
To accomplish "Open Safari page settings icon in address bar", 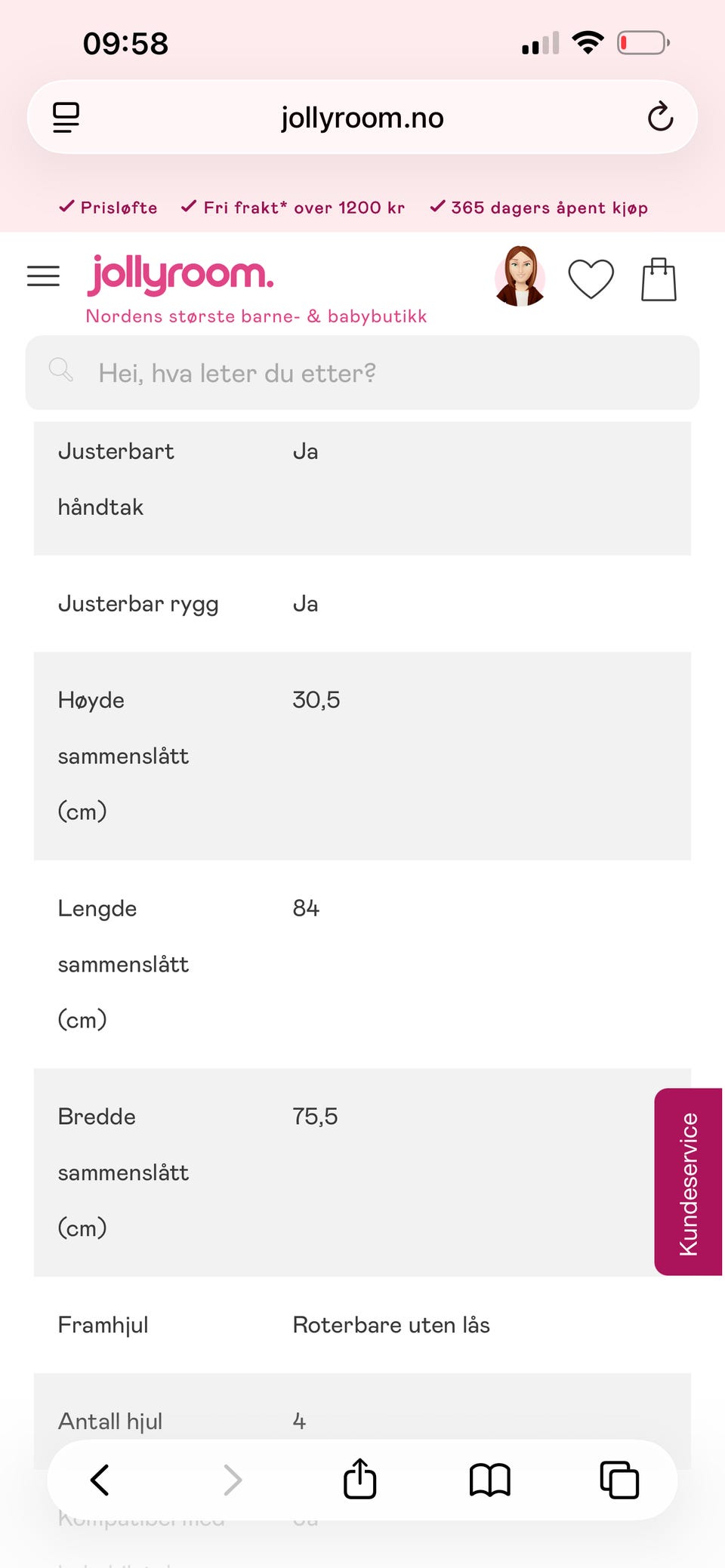I will 65,117.
